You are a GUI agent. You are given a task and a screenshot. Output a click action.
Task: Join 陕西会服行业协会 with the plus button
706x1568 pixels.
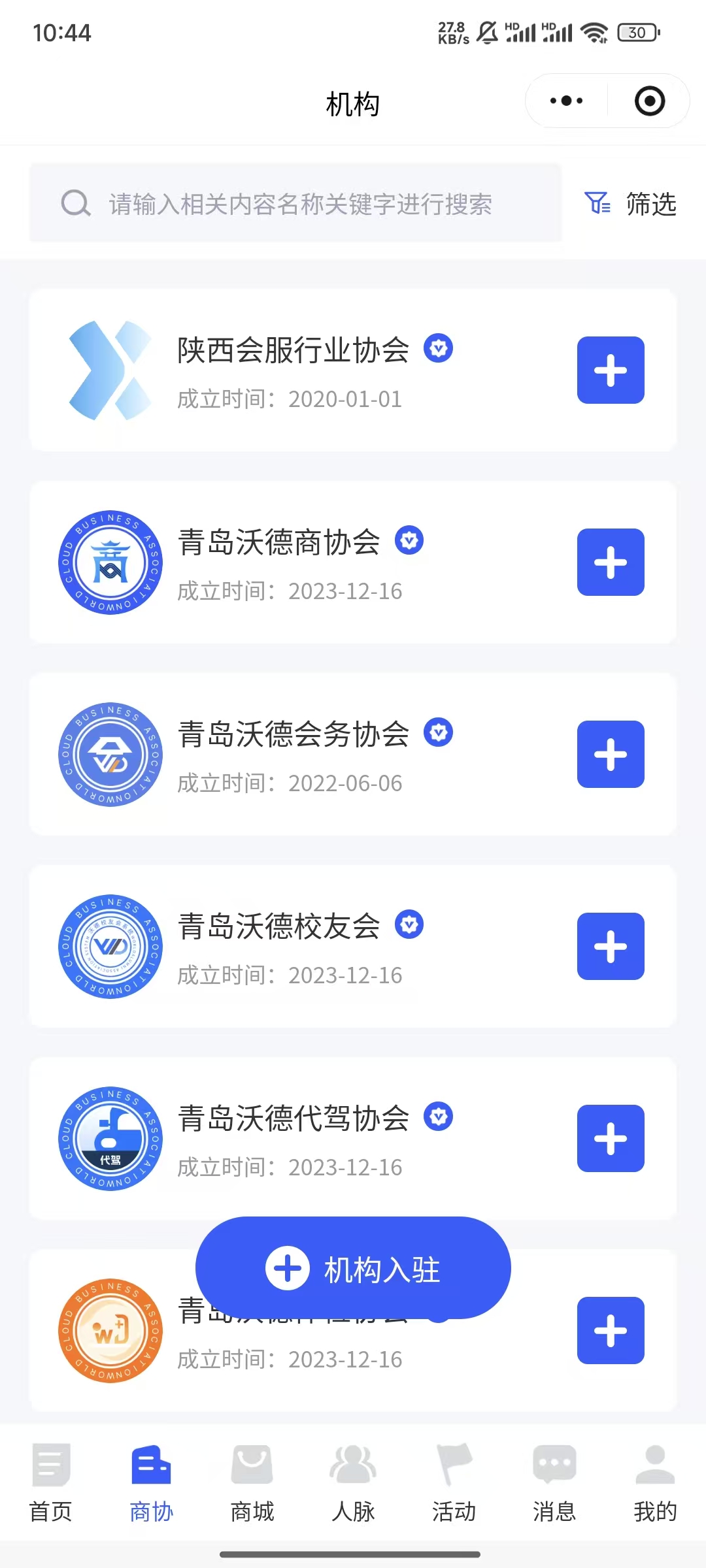click(x=611, y=370)
